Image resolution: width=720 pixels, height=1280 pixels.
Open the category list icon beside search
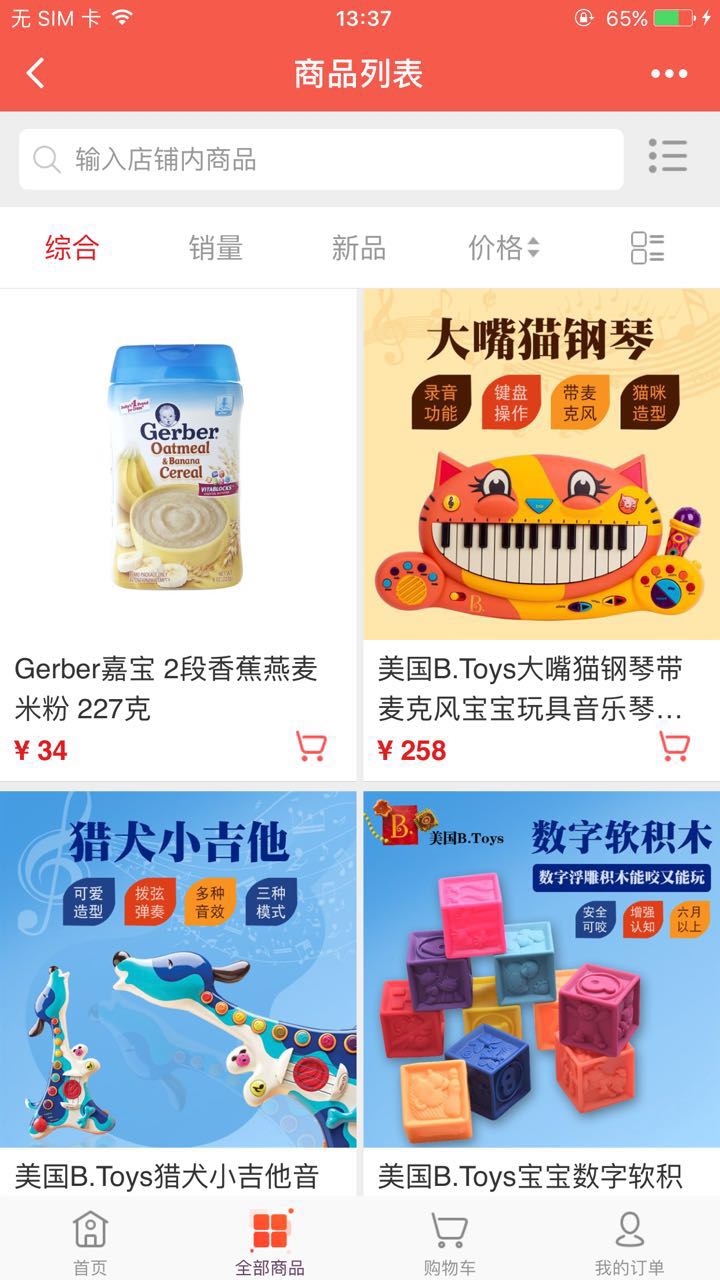tap(667, 157)
